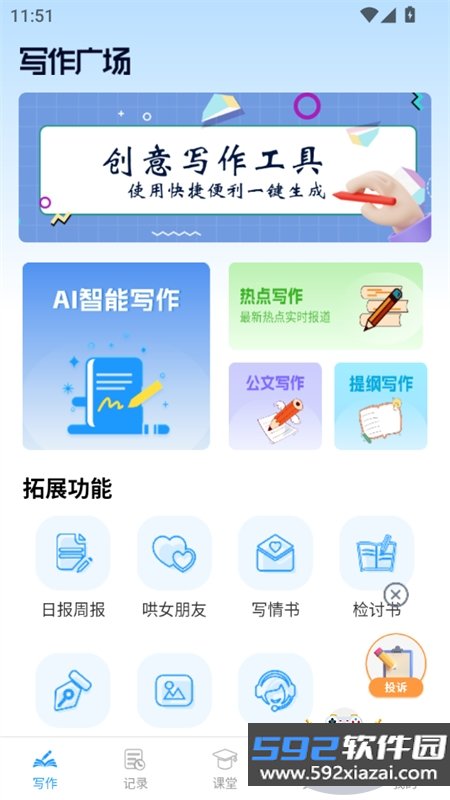
Task: Open 哄女朋友 tool
Action: point(174,567)
